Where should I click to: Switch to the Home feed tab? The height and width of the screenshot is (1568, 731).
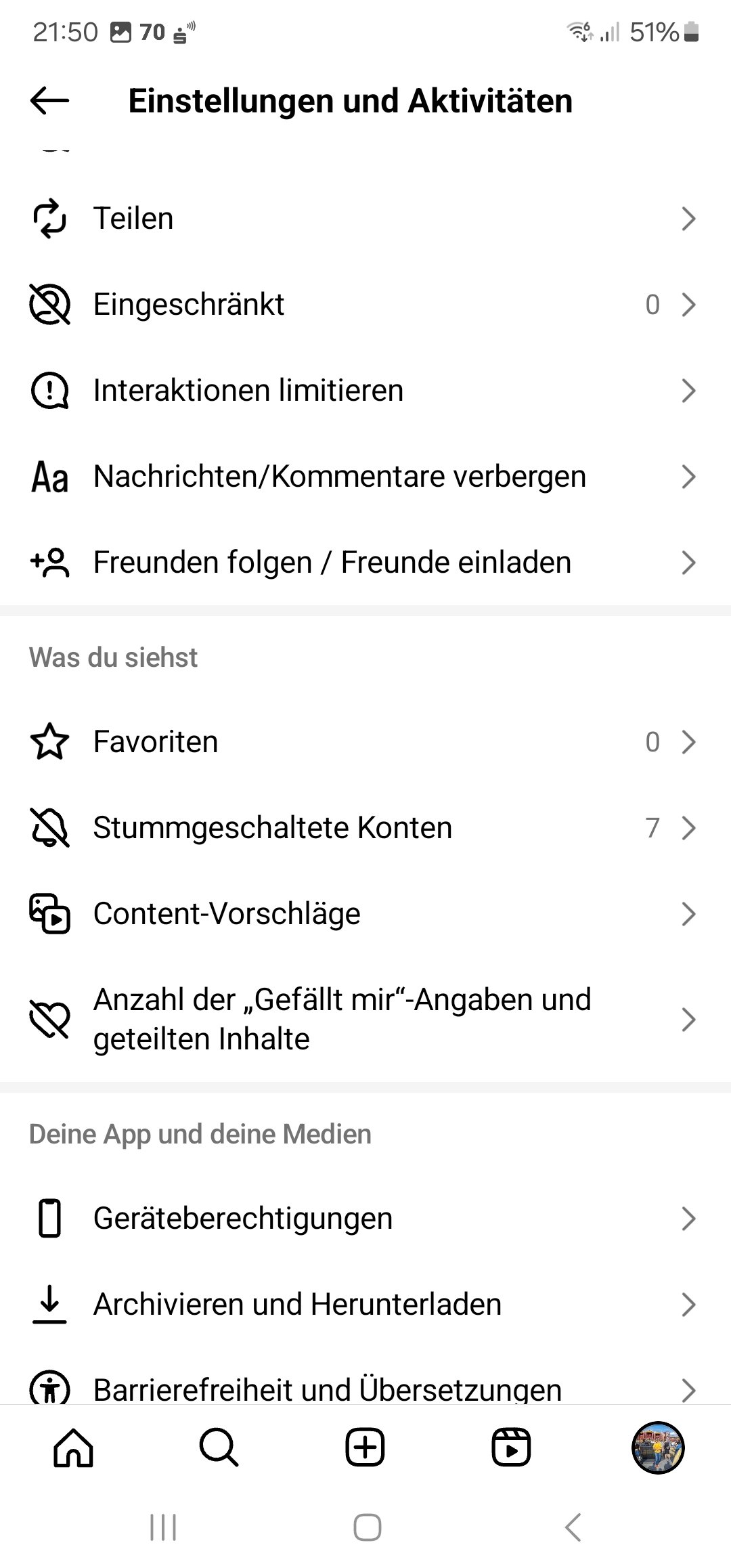coord(73,1449)
